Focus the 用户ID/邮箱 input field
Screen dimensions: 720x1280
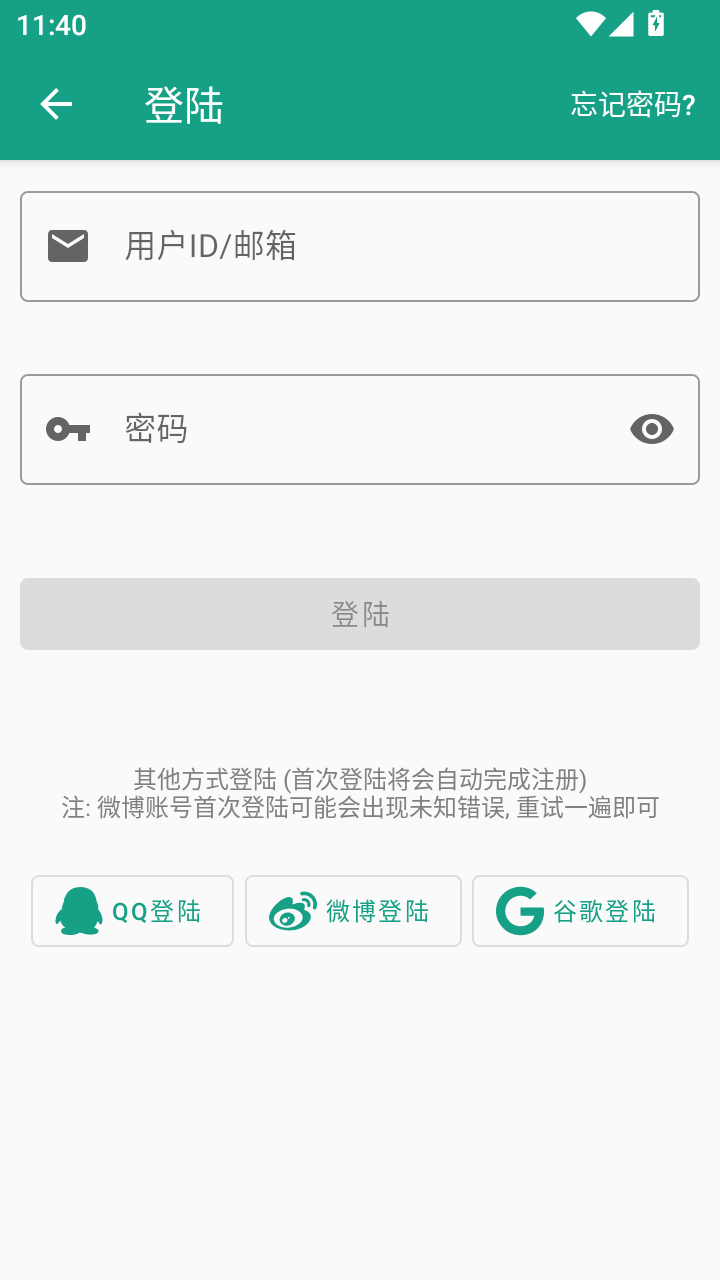[x=380, y=246]
